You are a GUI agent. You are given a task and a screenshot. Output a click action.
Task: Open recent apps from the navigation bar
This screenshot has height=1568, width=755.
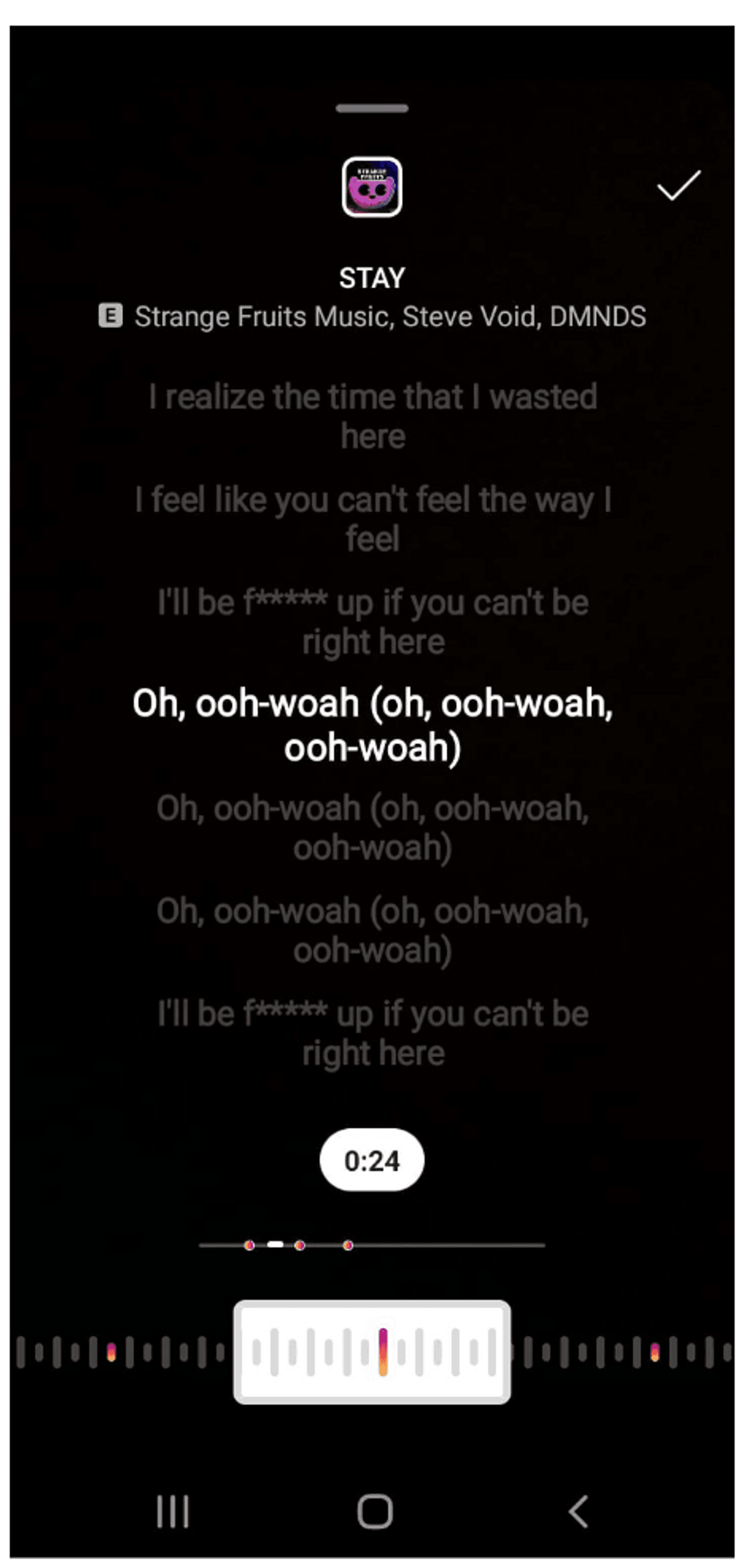(173, 1511)
